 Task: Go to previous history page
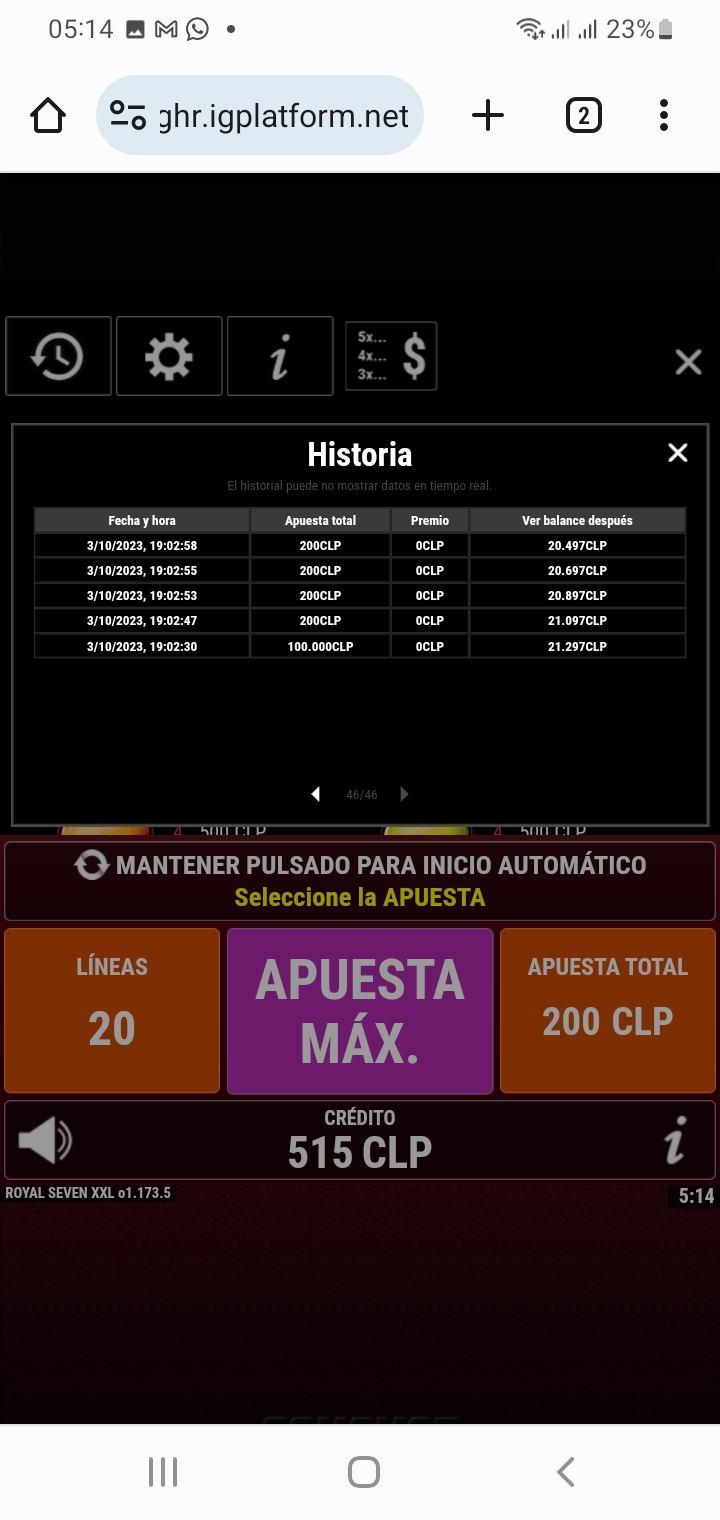[315, 794]
